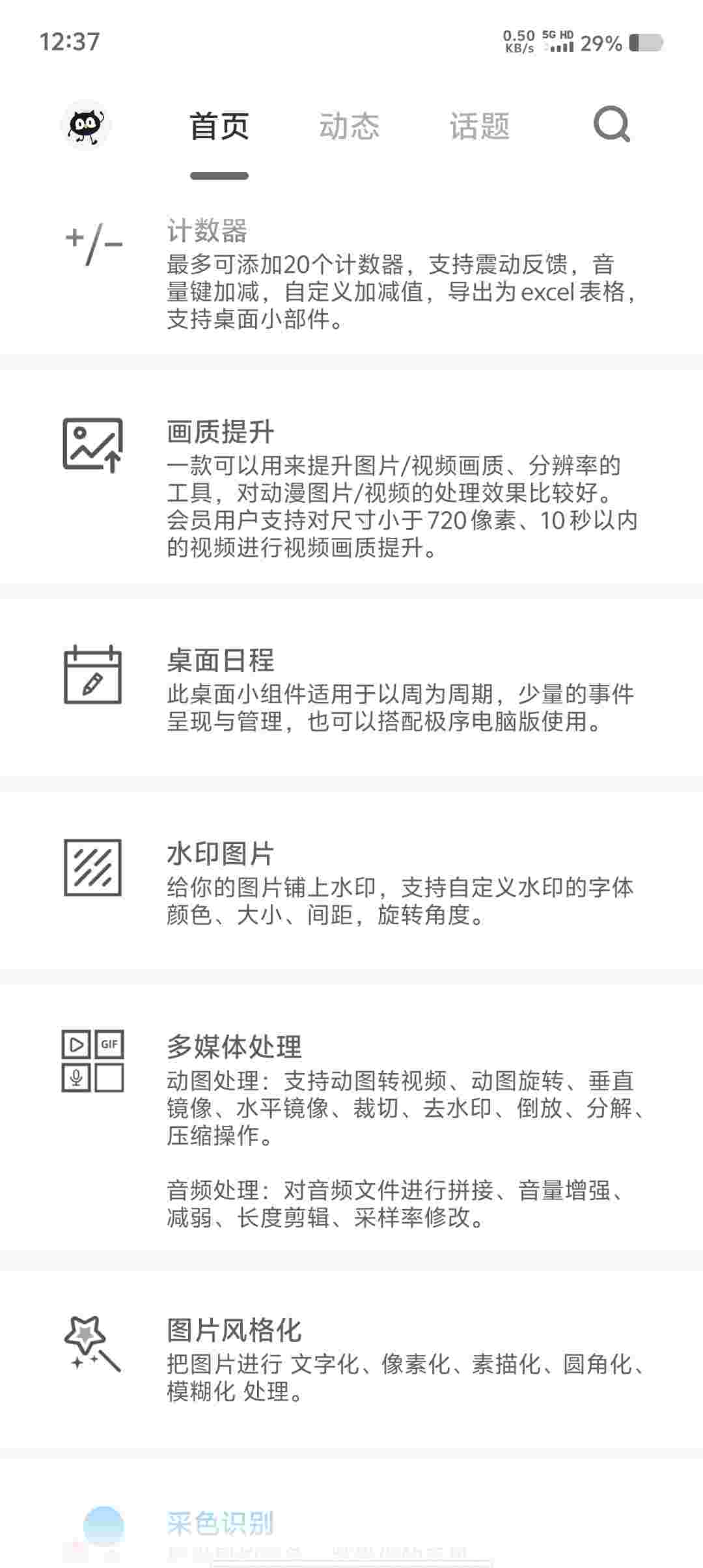The width and height of the screenshot is (703, 1568).
Task: Open the 桌面日程 tool
Action: [351, 690]
